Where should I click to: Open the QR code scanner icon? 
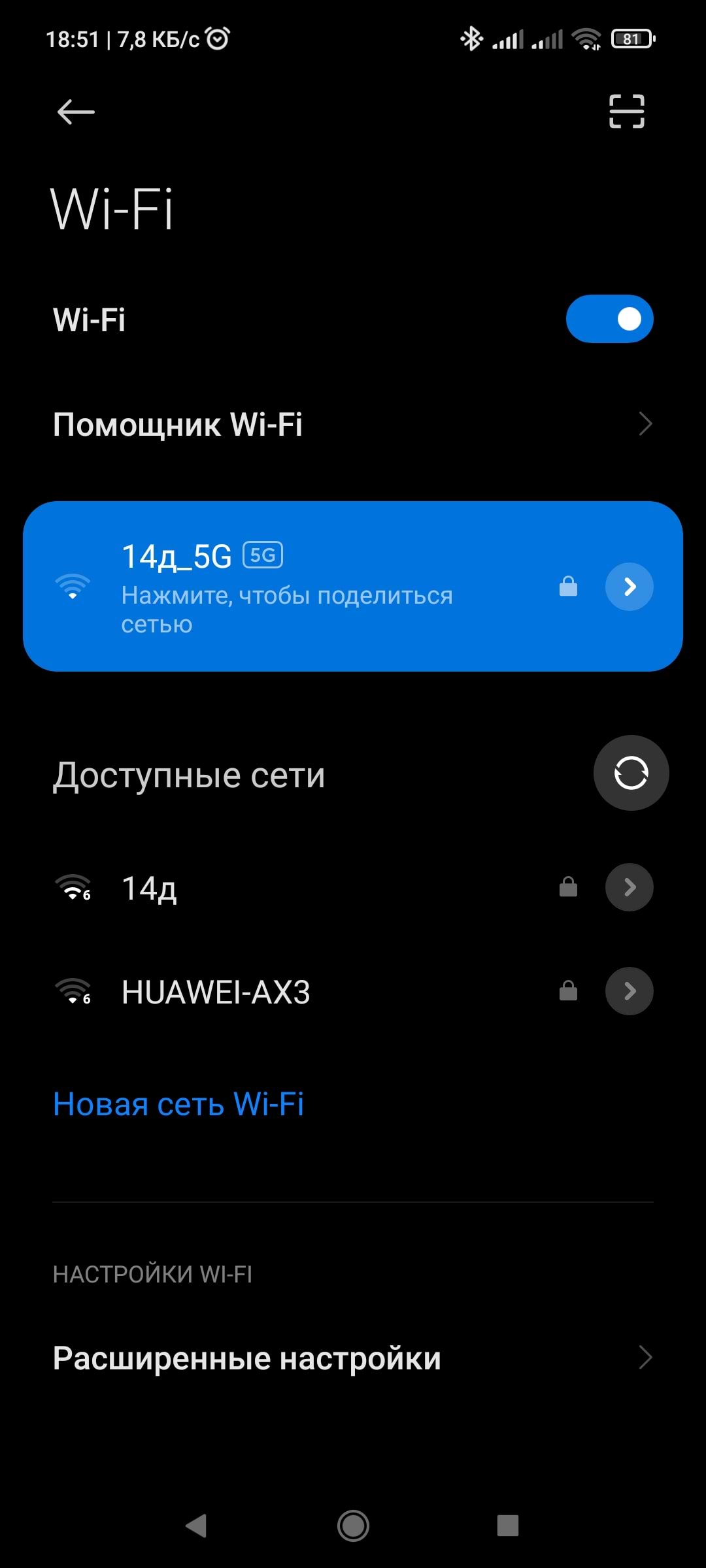(x=626, y=111)
